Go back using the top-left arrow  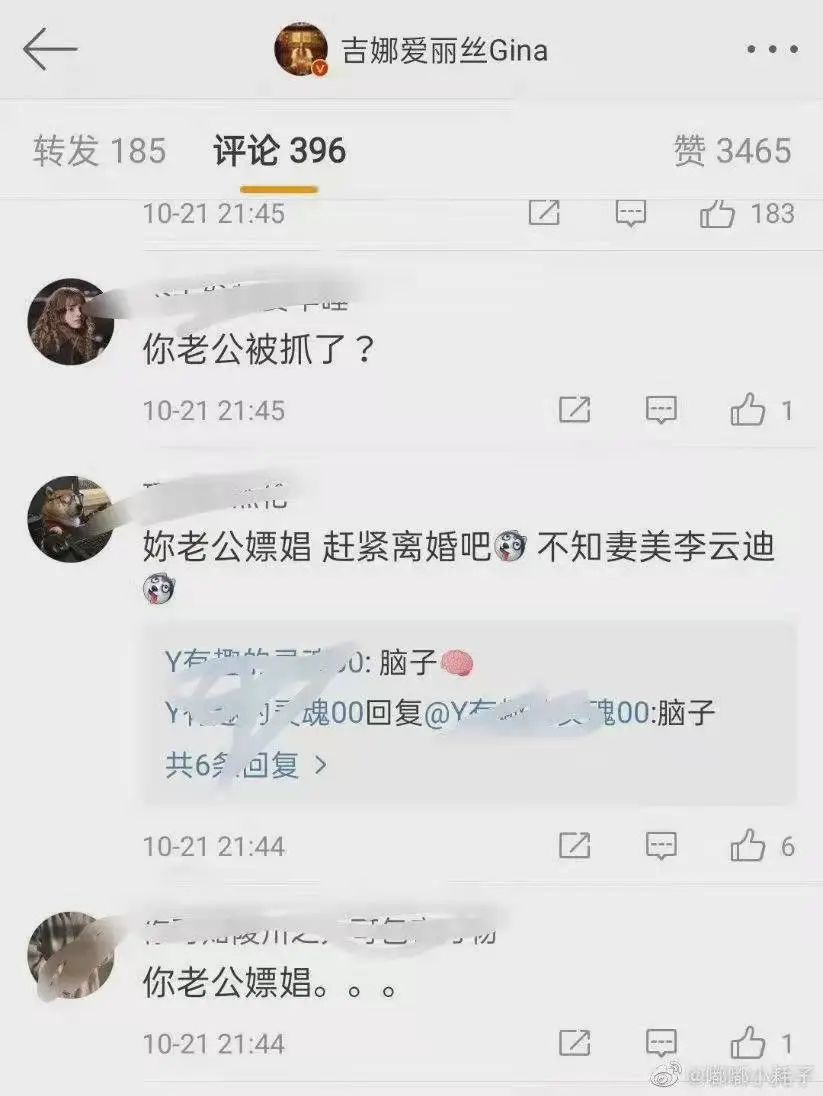coord(50,50)
